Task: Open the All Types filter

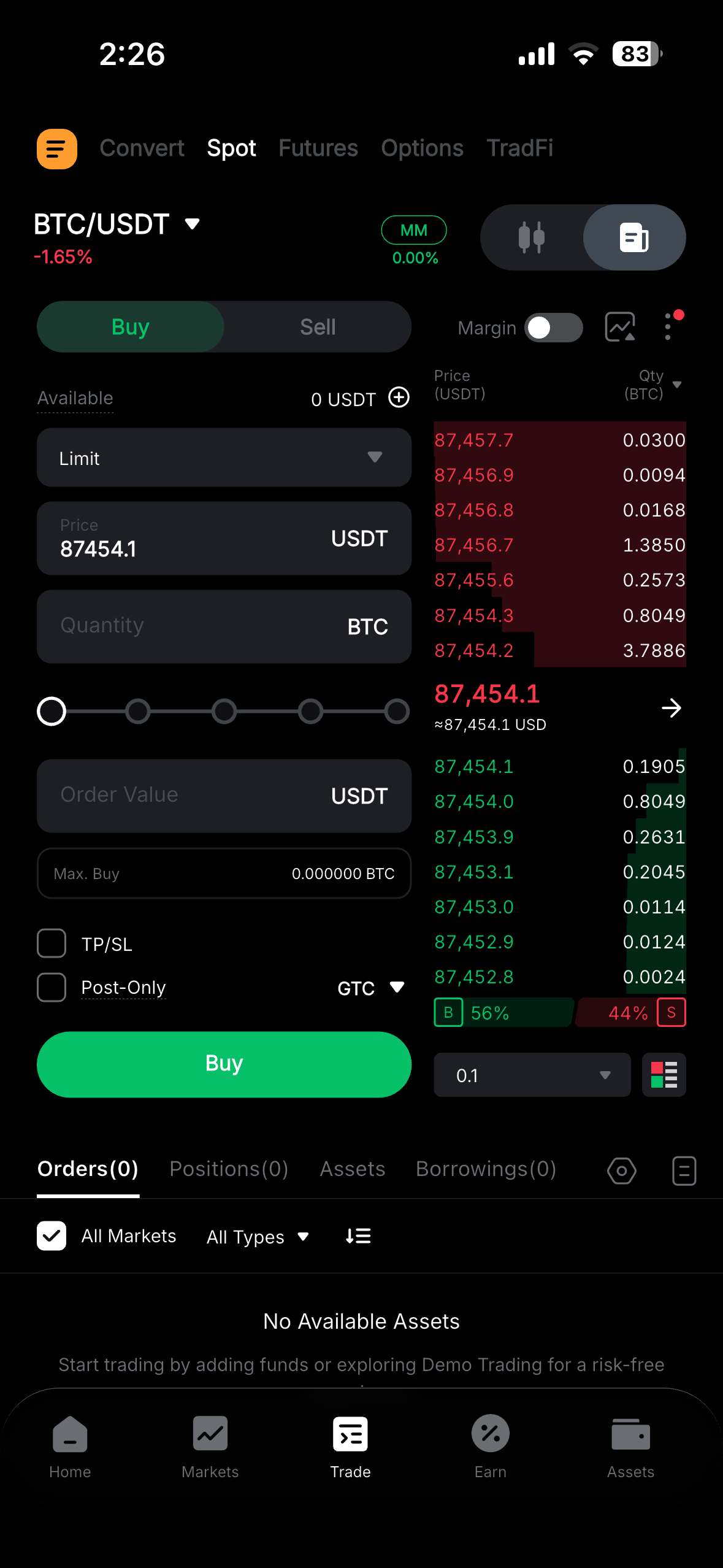Action: (258, 1237)
